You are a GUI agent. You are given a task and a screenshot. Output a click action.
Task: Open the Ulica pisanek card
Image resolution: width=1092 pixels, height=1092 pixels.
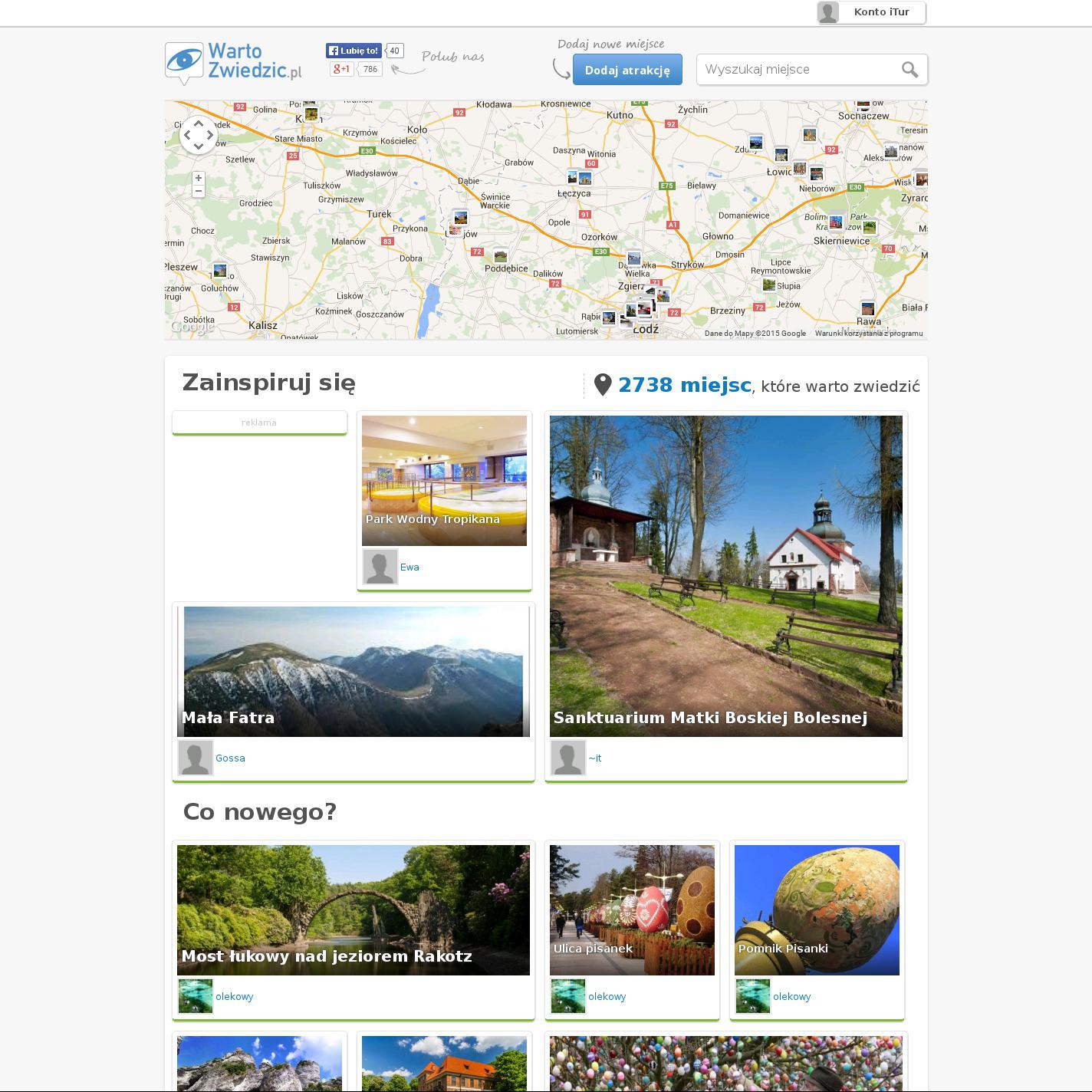[632, 909]
